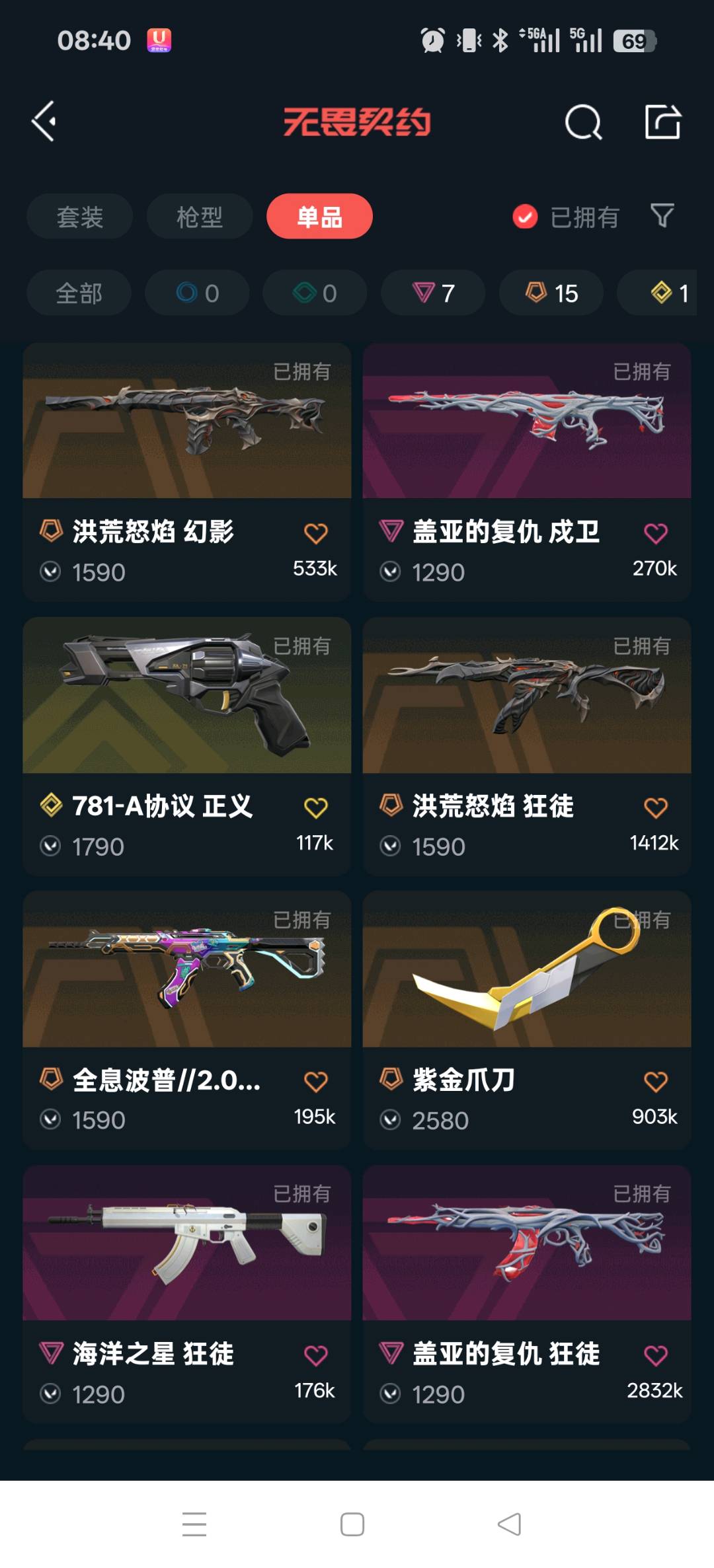Screen dimensions: 714x1568
Task: Filter by the orange tier chip showing 15
Action: click(551, 293)
